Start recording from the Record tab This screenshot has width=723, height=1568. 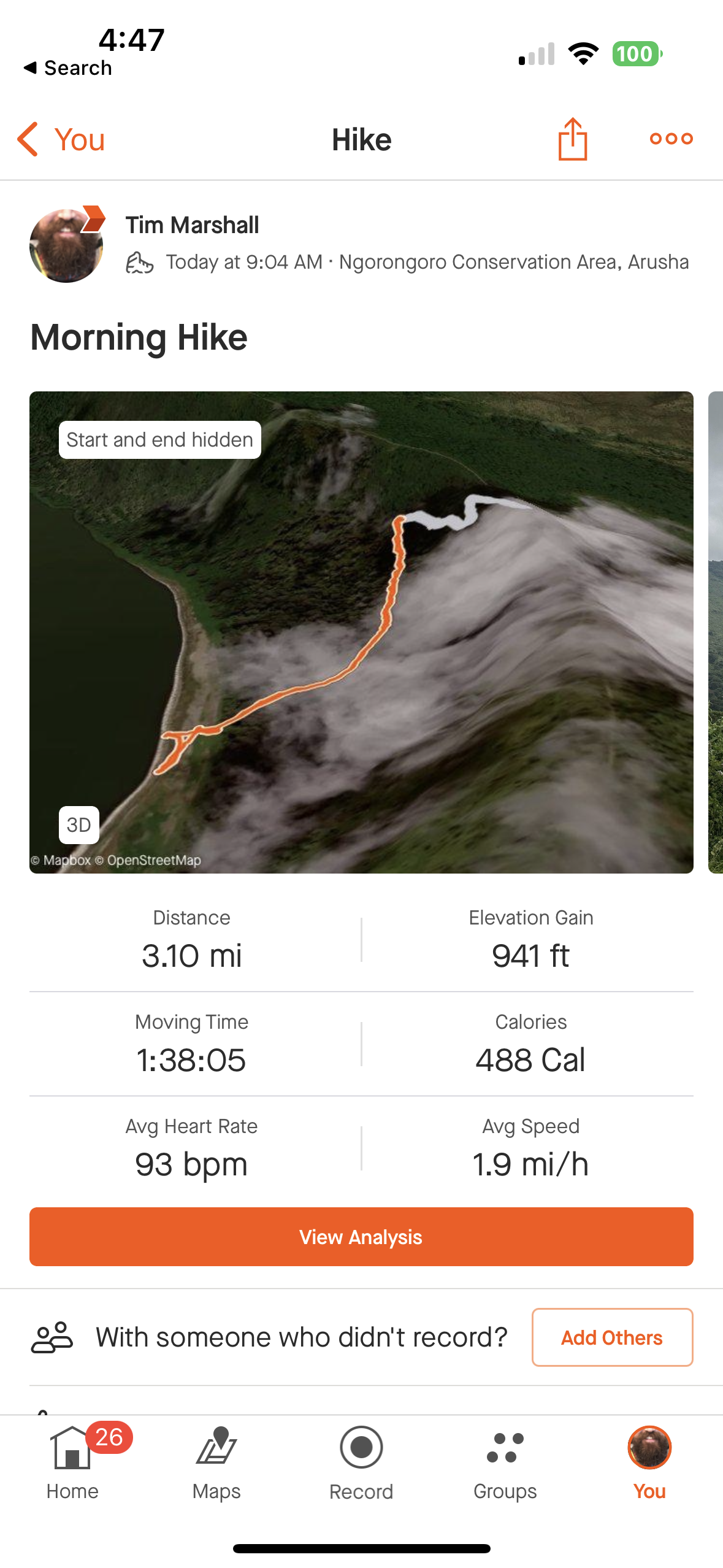361,1462
